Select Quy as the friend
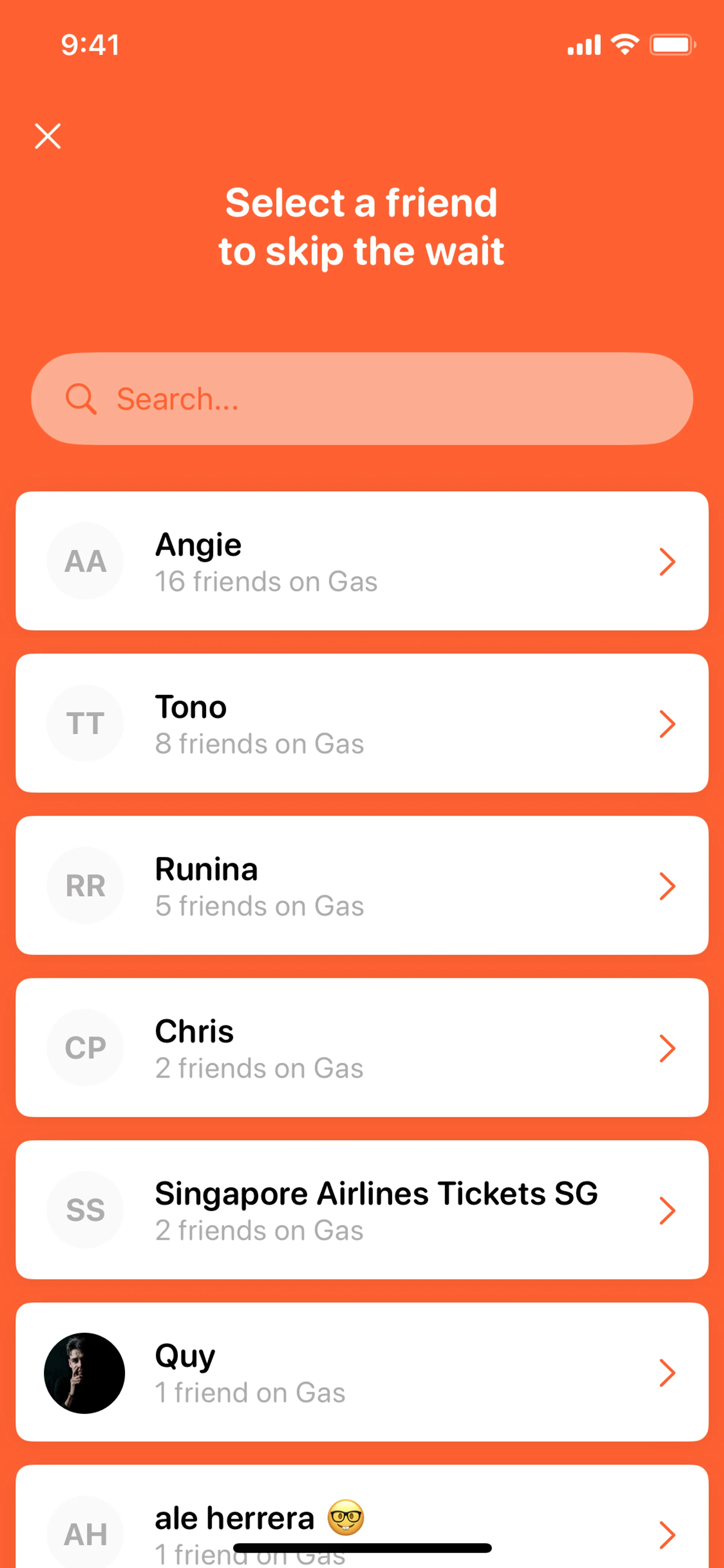724x1568 pixels. tap(361, 1372)
